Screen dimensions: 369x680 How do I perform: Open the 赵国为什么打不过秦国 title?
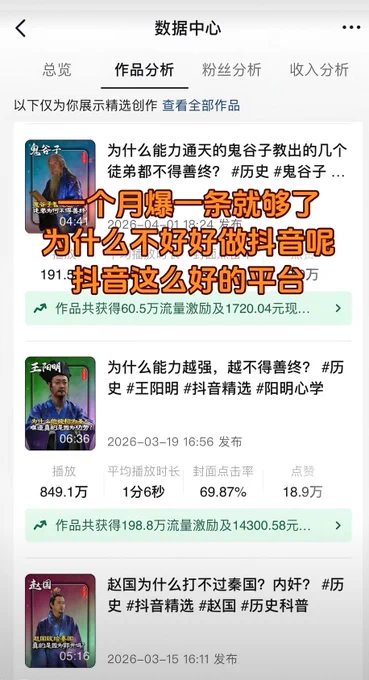[226, 595]
